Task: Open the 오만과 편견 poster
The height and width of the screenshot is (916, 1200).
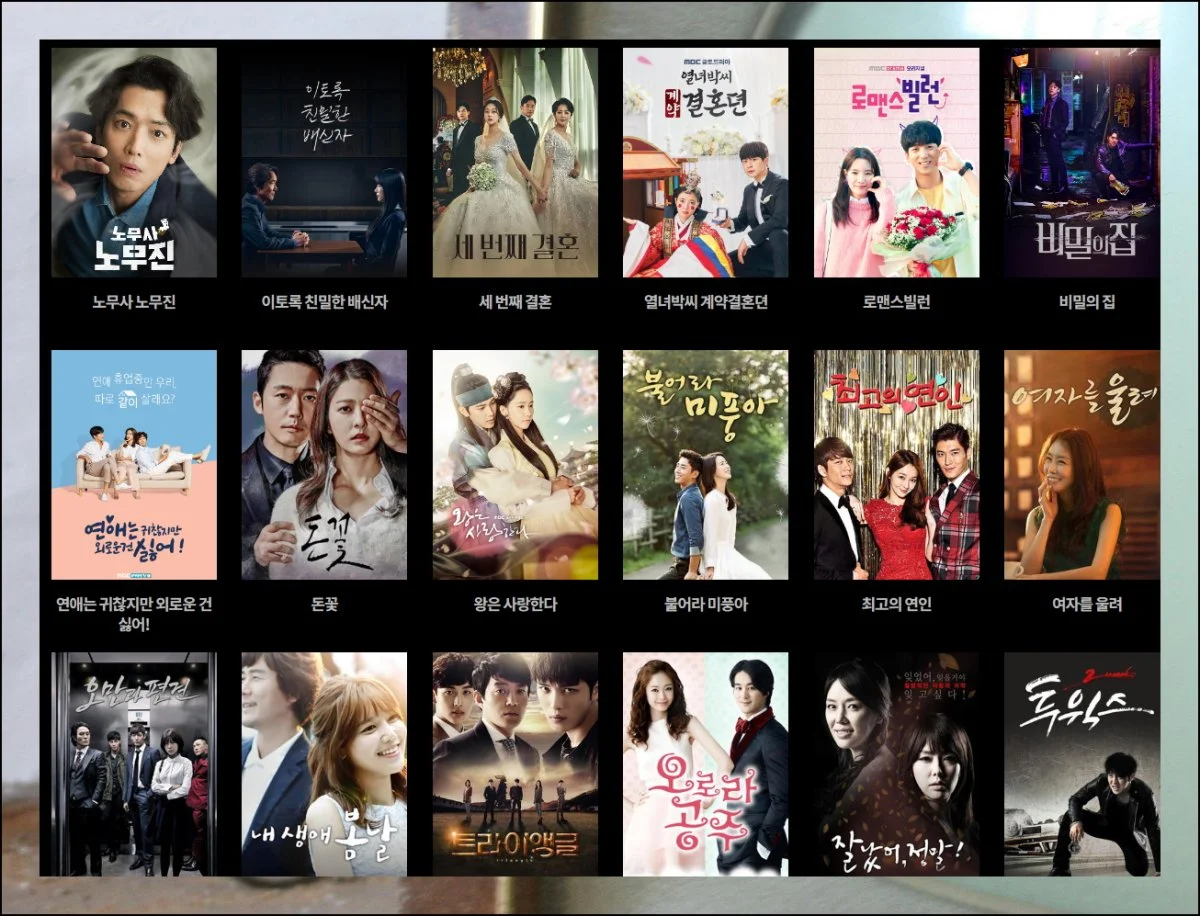Action: coord(134,763)
